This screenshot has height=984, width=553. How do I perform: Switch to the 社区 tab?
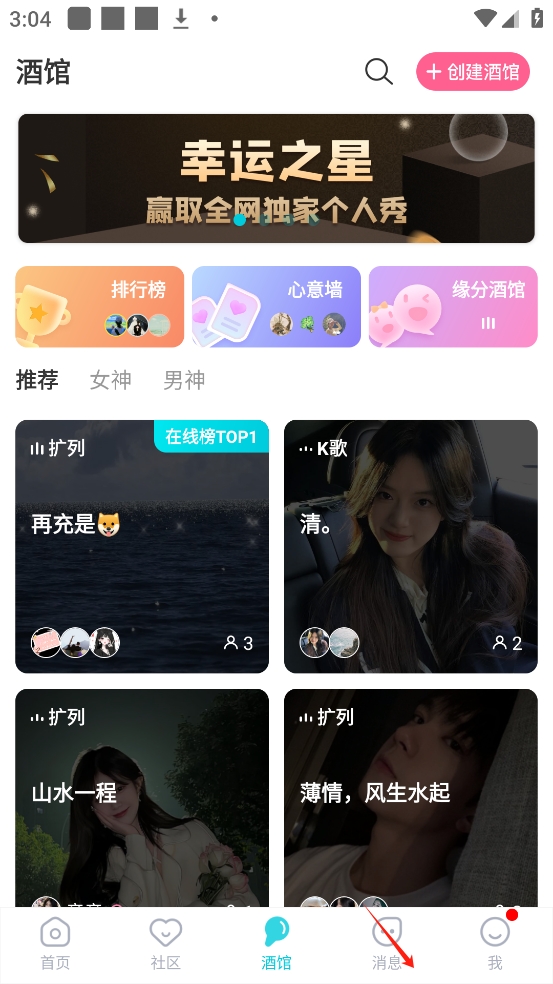click(166, 944)
